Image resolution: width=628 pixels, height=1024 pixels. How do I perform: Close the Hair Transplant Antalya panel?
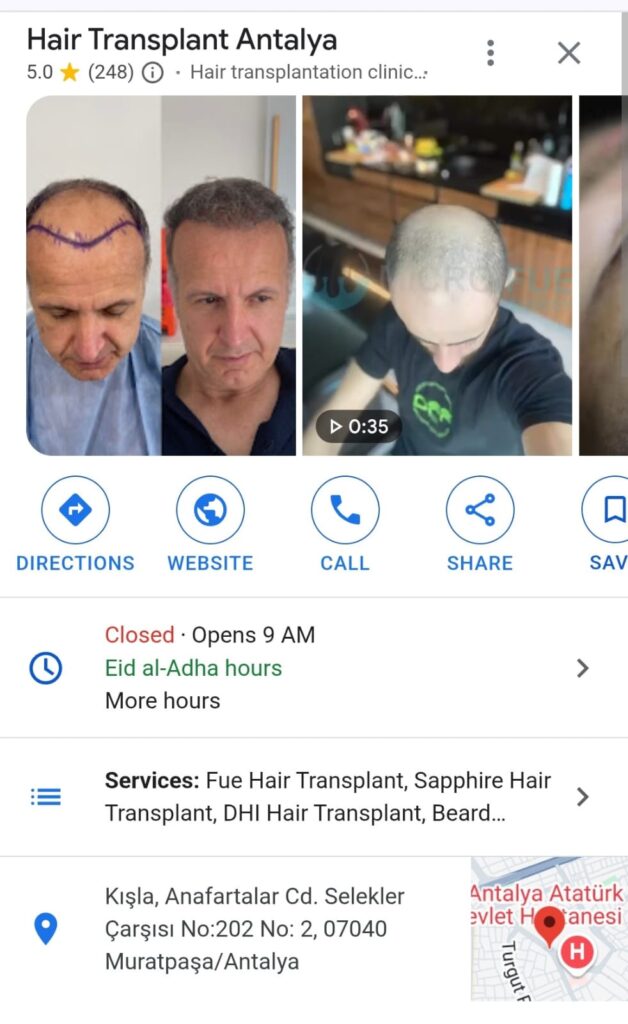pos(569,53)
